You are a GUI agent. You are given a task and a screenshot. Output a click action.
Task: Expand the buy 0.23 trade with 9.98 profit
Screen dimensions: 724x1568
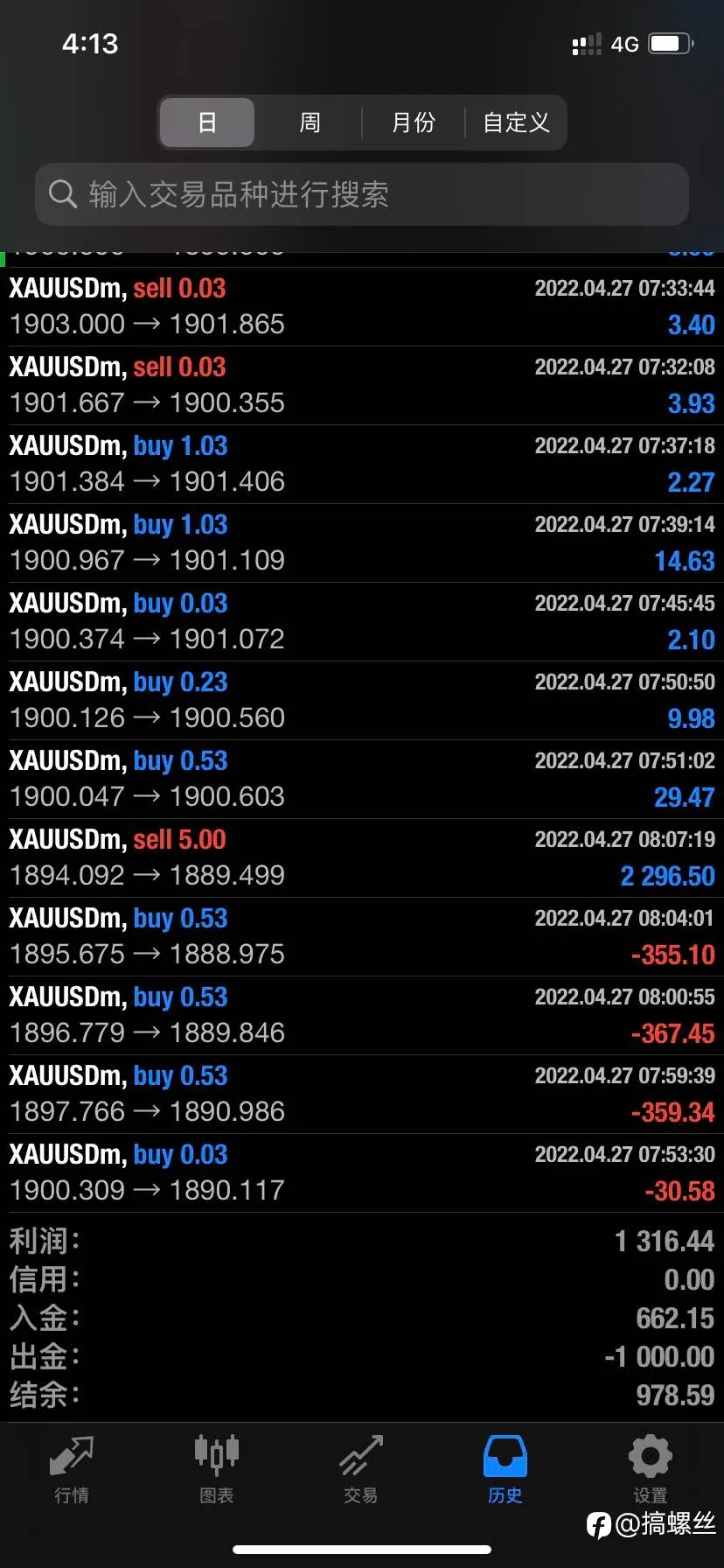(362, 701)
